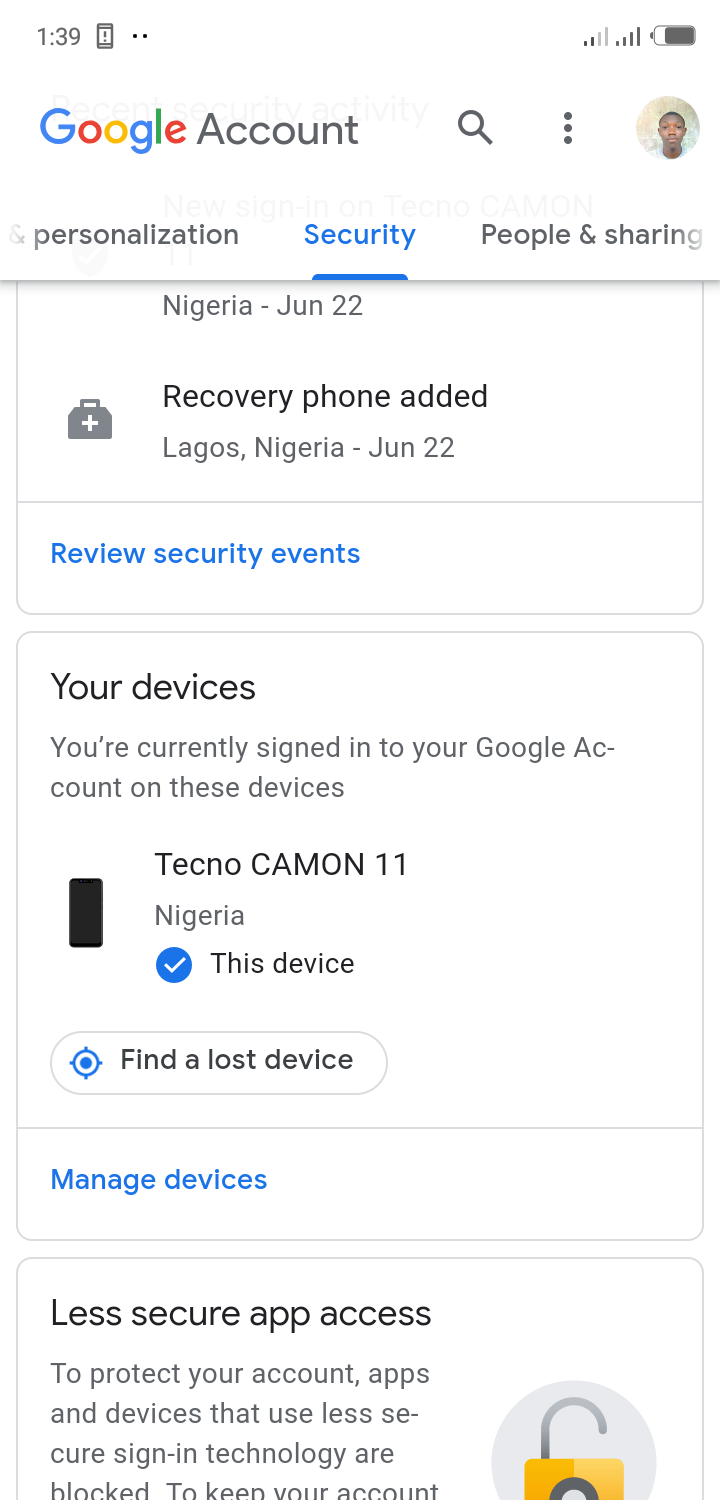Switch to the personalization tab

tap(135, 235)
